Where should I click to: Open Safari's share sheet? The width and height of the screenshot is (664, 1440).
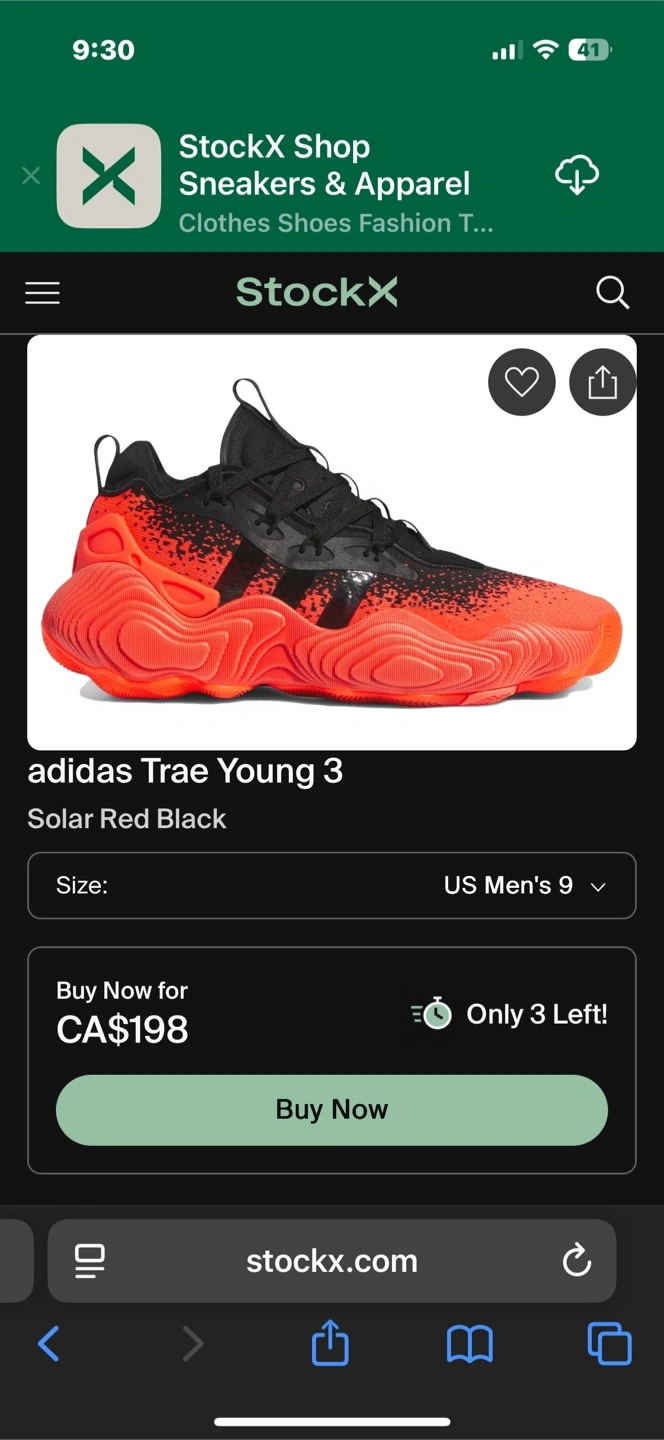pos(330,1343)
